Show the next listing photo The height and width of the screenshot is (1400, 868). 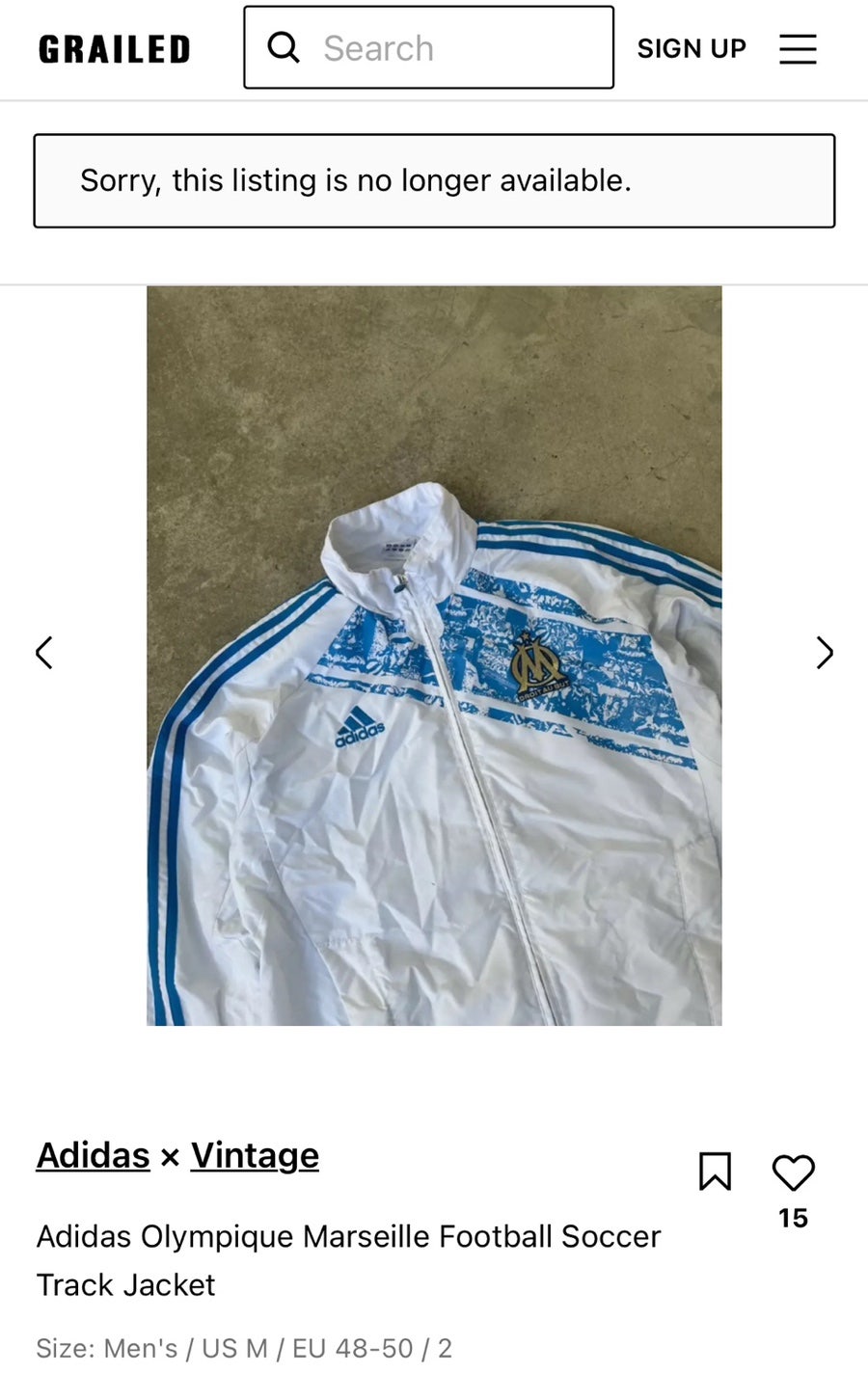click(825, 653)
